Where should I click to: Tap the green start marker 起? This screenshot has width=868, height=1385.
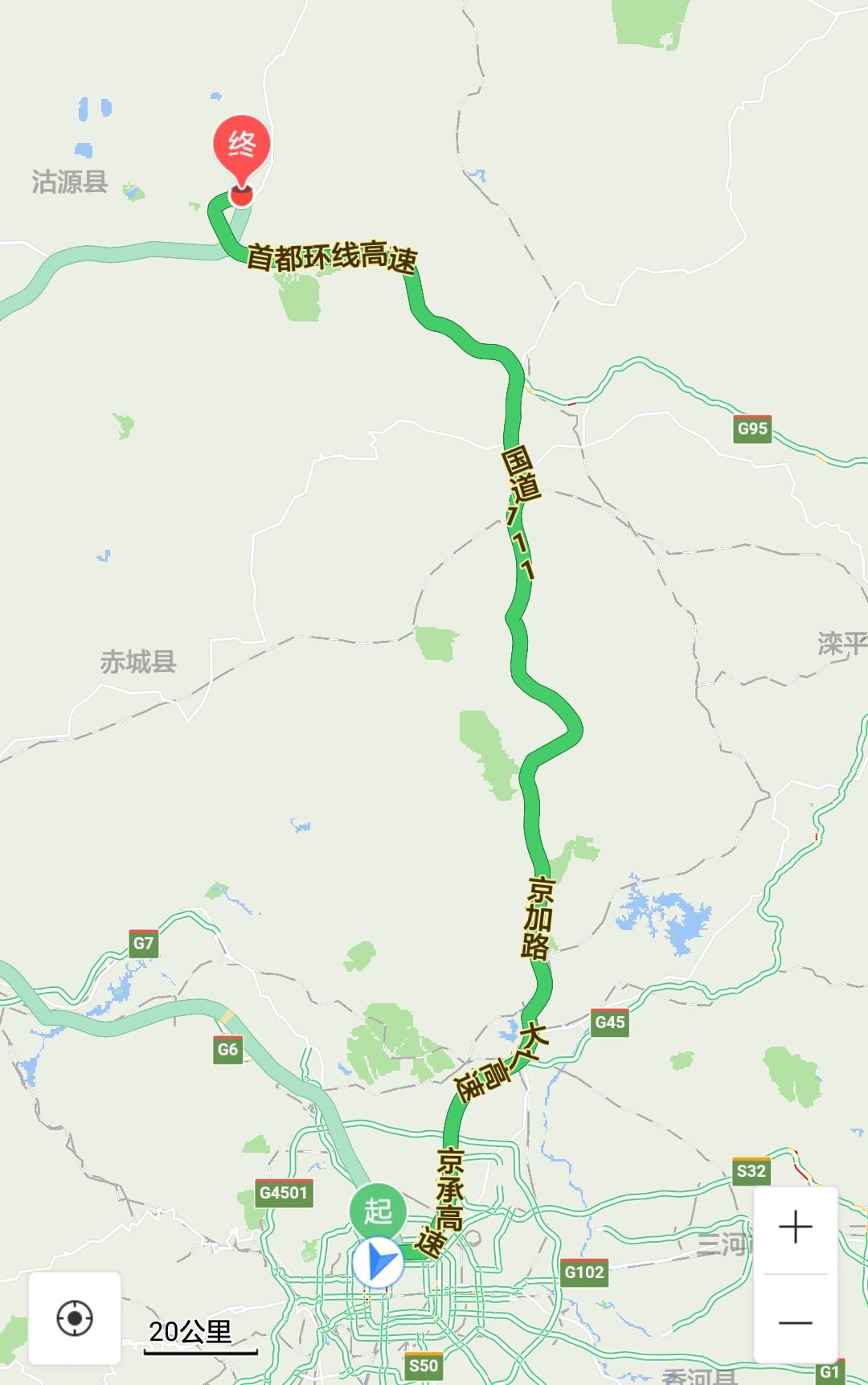tap(378, 1210)
